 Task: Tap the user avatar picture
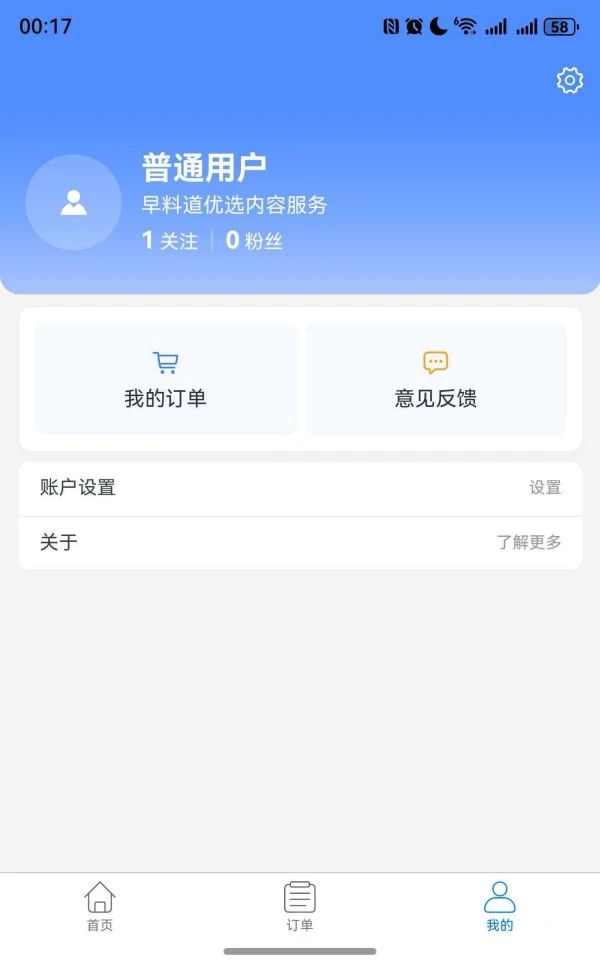(x=73, y=202)
